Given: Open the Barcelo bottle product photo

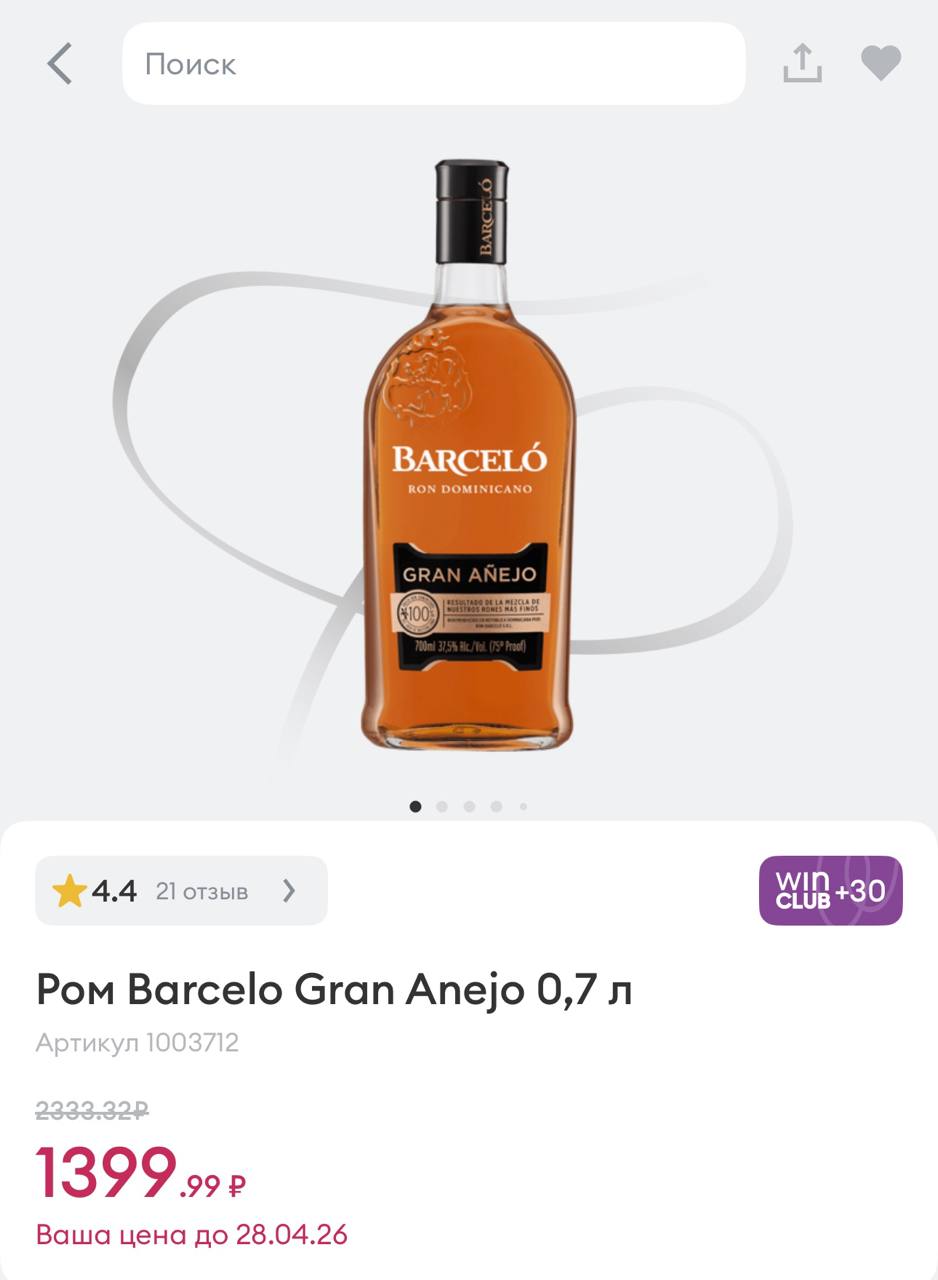Looking at the screenshot, I should (x=468, y=455).
